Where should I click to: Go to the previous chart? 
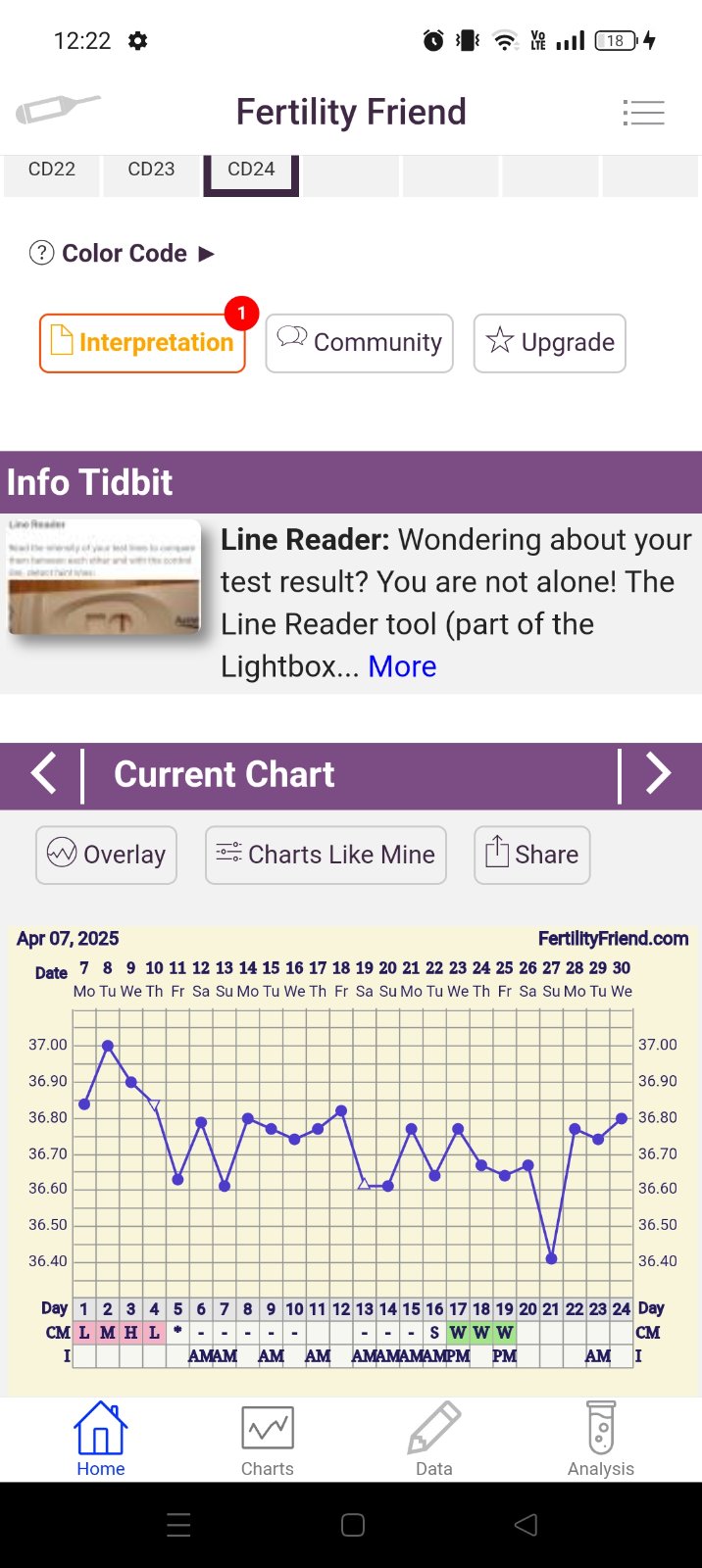[x=43, y=774]
